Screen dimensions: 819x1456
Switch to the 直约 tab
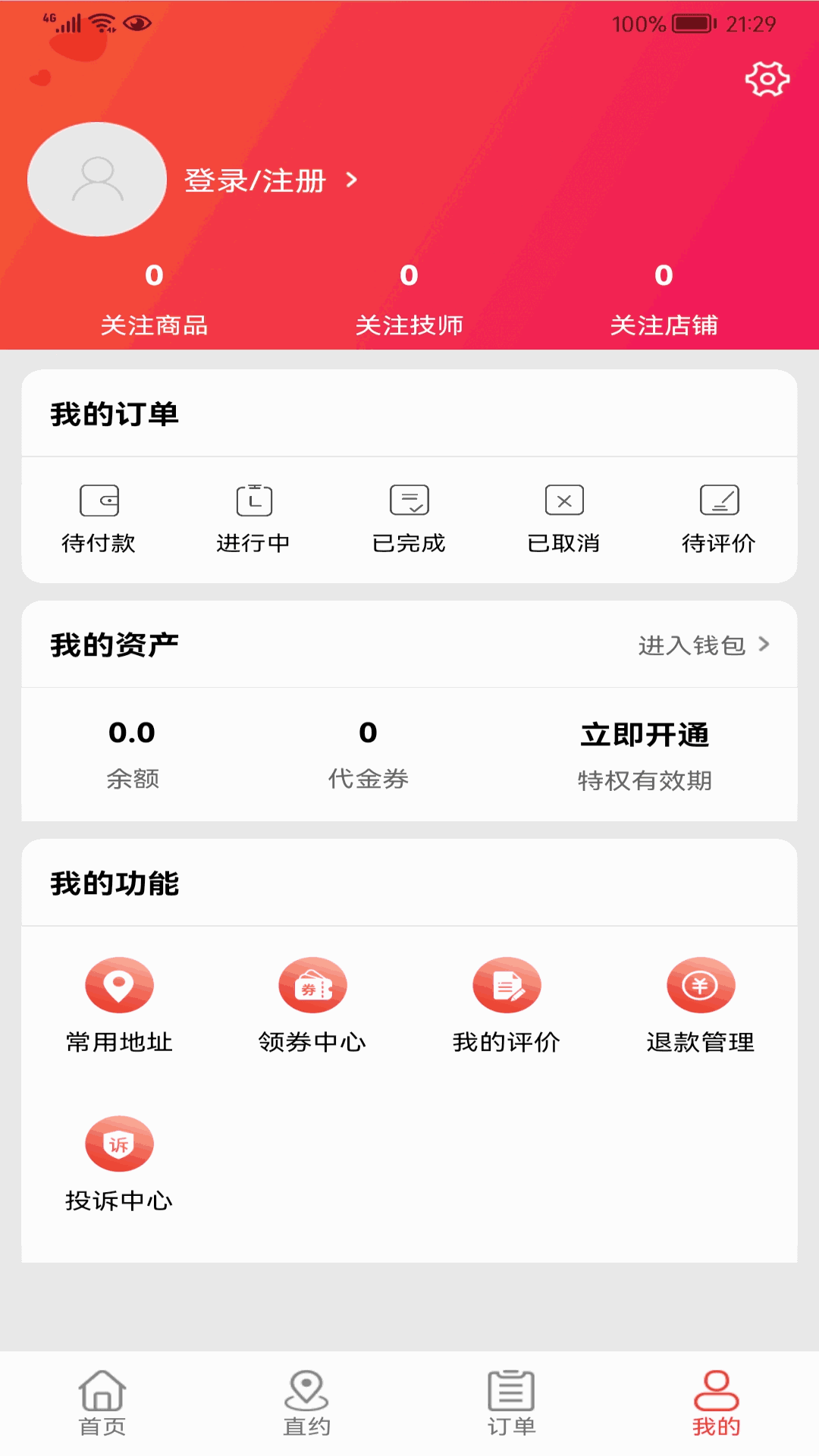pyautogui.click(x=306, y=1403)
